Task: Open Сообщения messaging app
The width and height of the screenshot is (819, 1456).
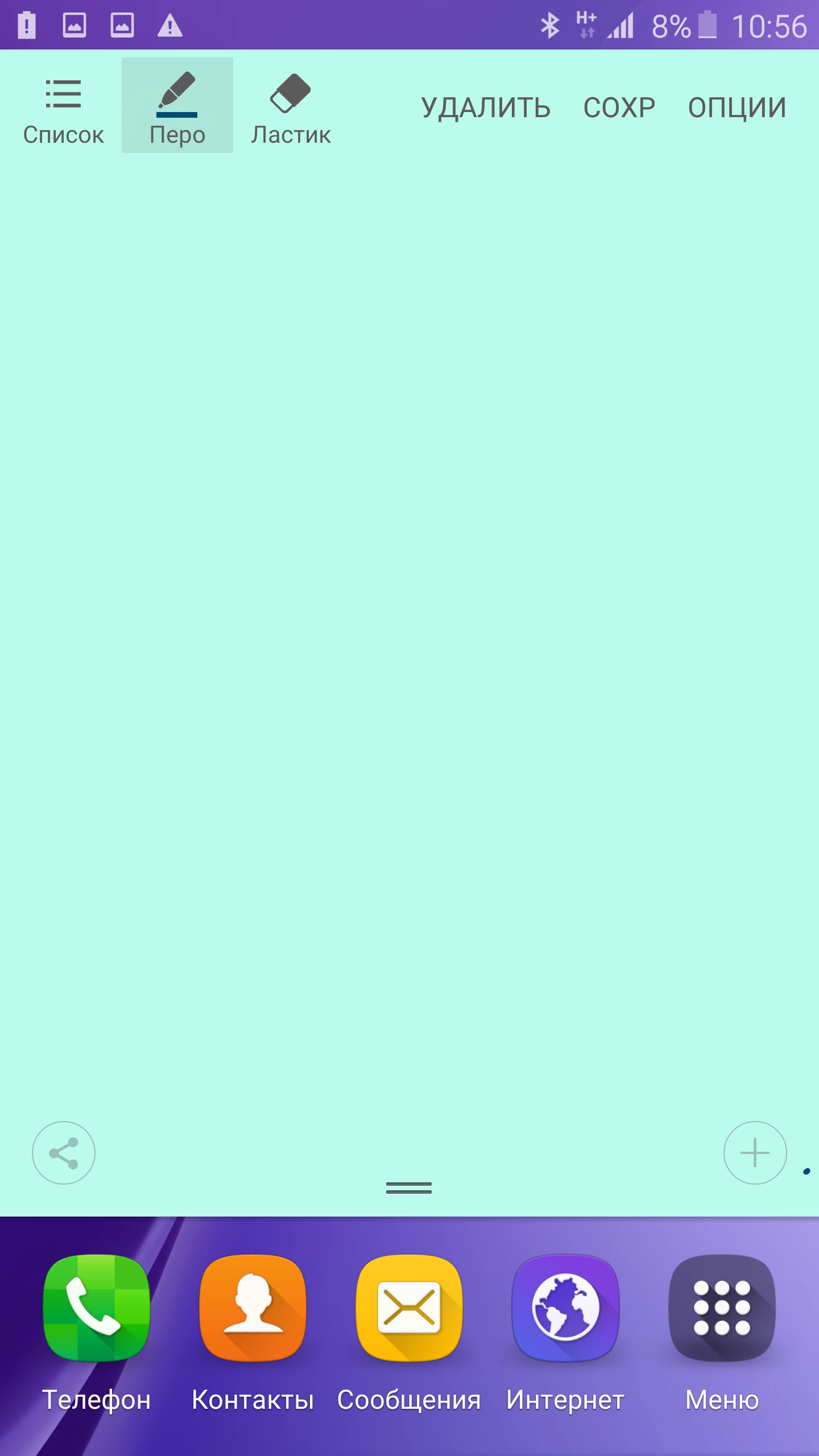Action: (409, 1308)
